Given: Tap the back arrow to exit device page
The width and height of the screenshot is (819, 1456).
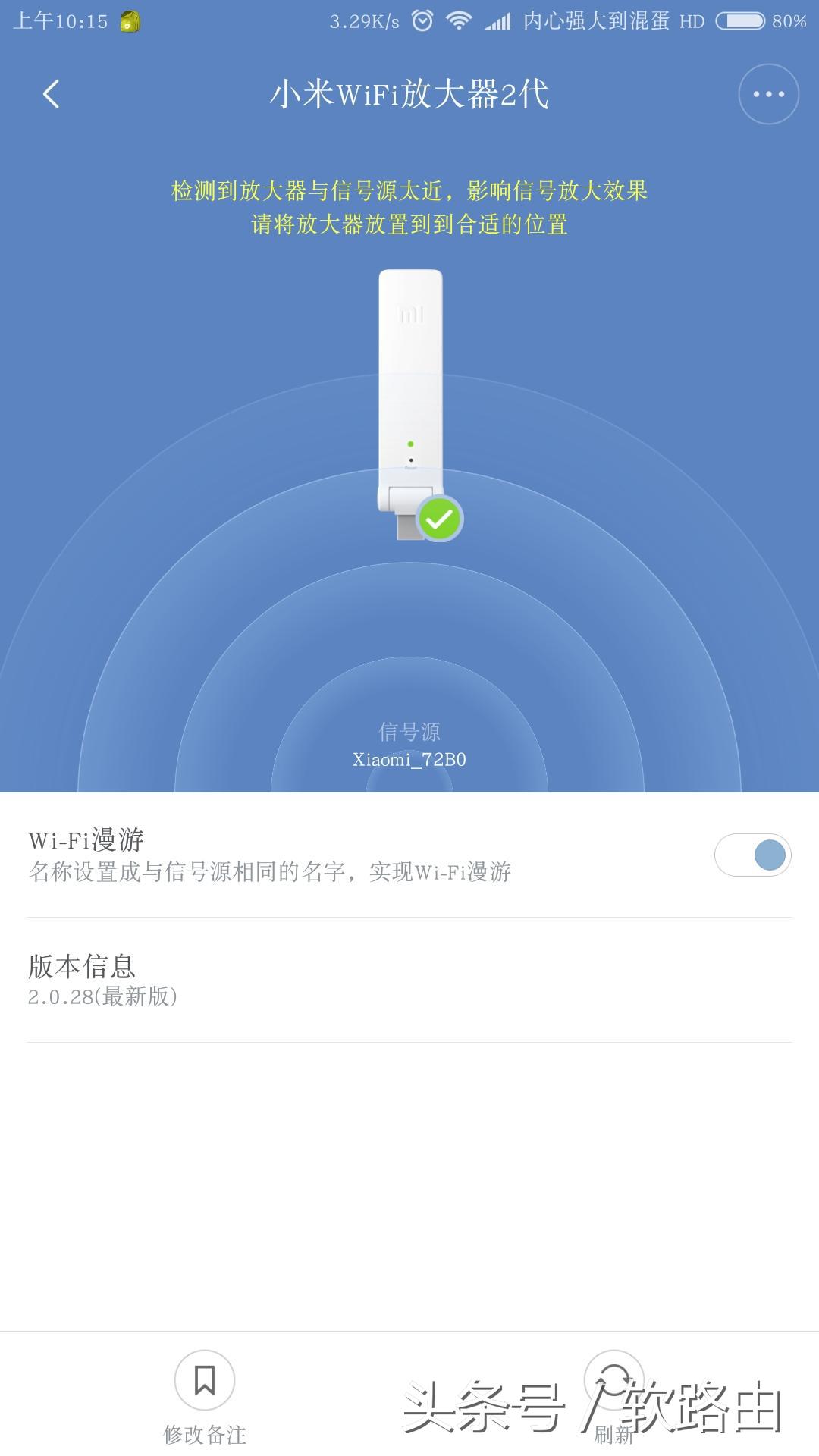Looking at the screenshot, I should (51, 93).
